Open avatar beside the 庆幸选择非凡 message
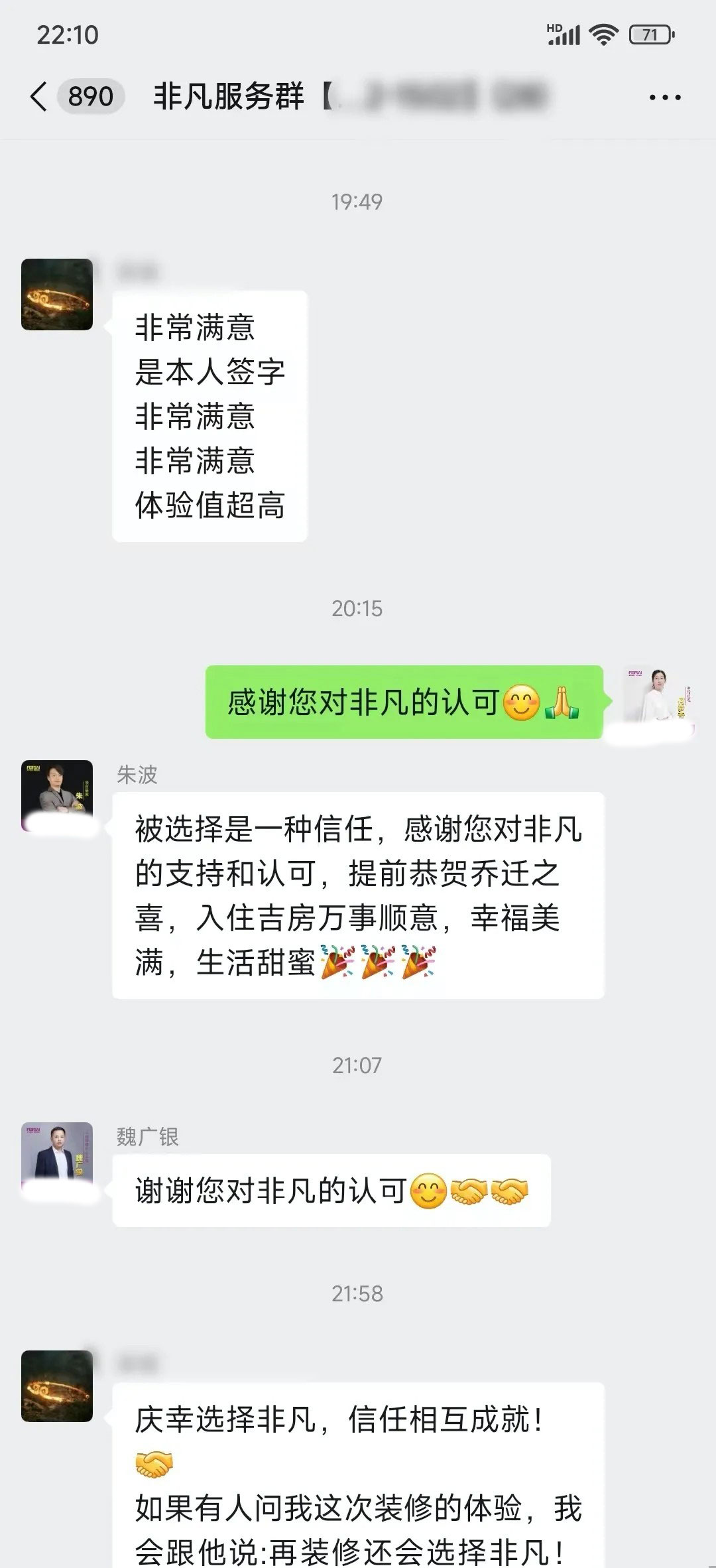 [x=57, y=1386]
